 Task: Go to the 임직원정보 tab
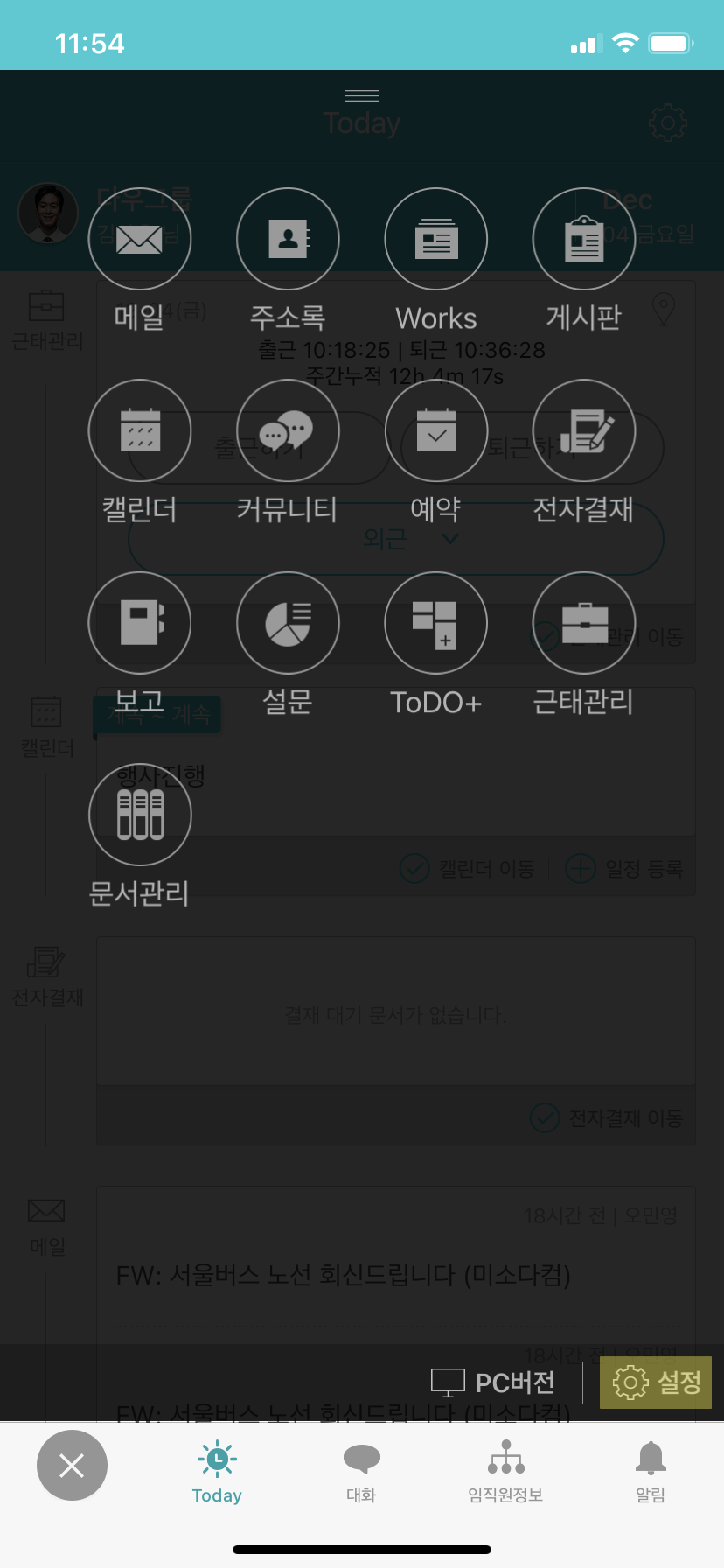point(505,1472)
